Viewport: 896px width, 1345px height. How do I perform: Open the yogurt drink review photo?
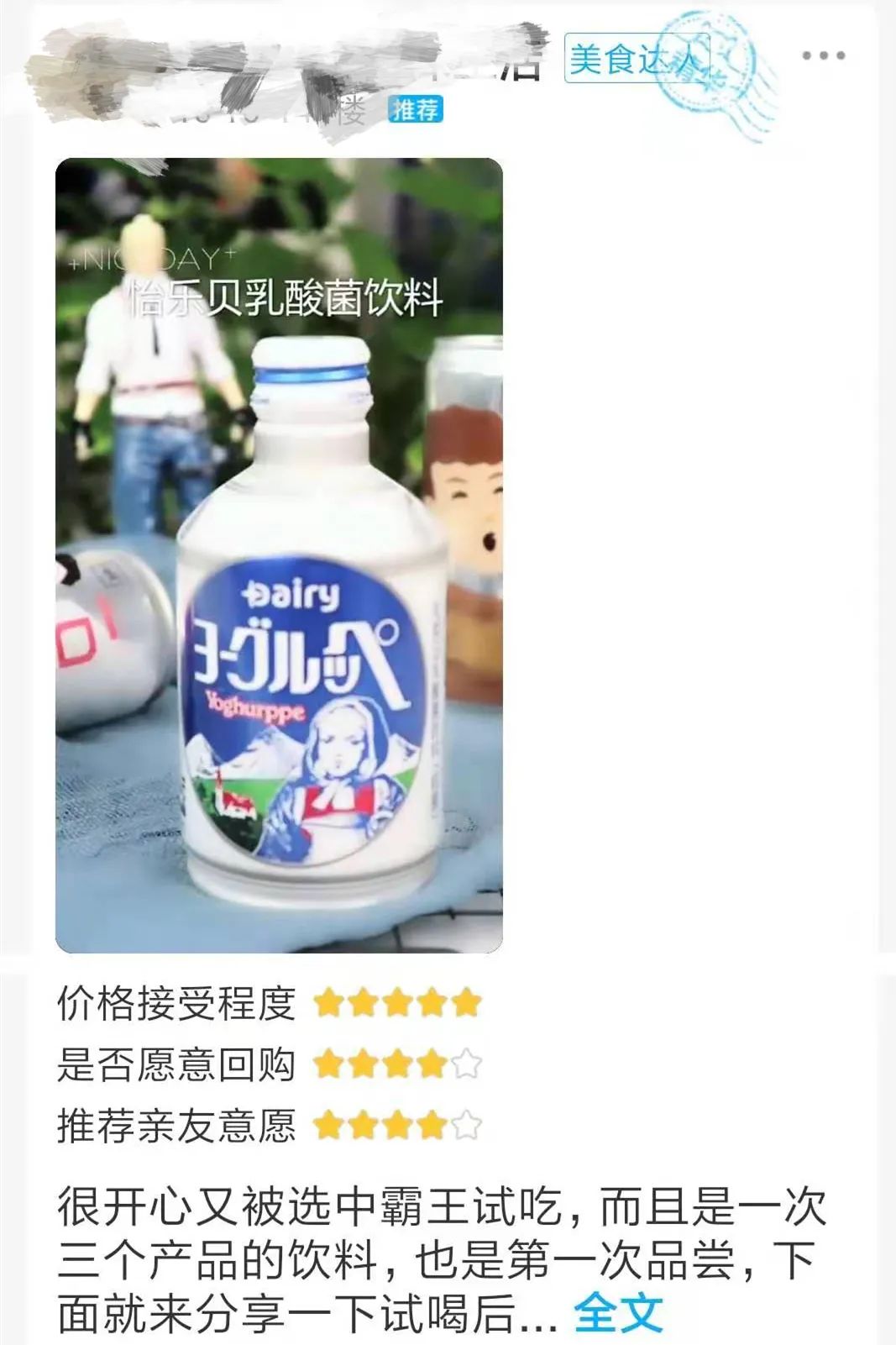[279, 554]
